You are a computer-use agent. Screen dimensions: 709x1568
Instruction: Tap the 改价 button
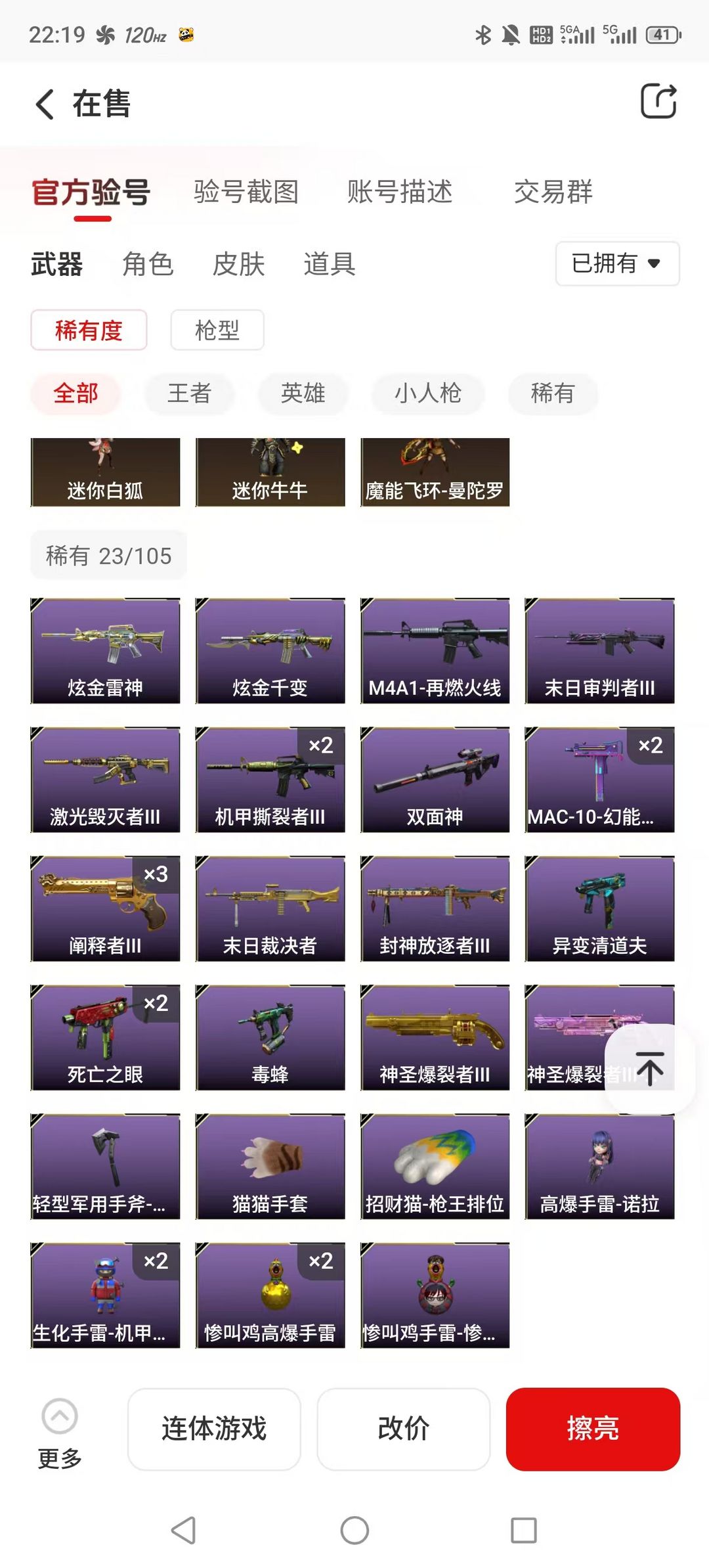click(x=403, y=1429)
